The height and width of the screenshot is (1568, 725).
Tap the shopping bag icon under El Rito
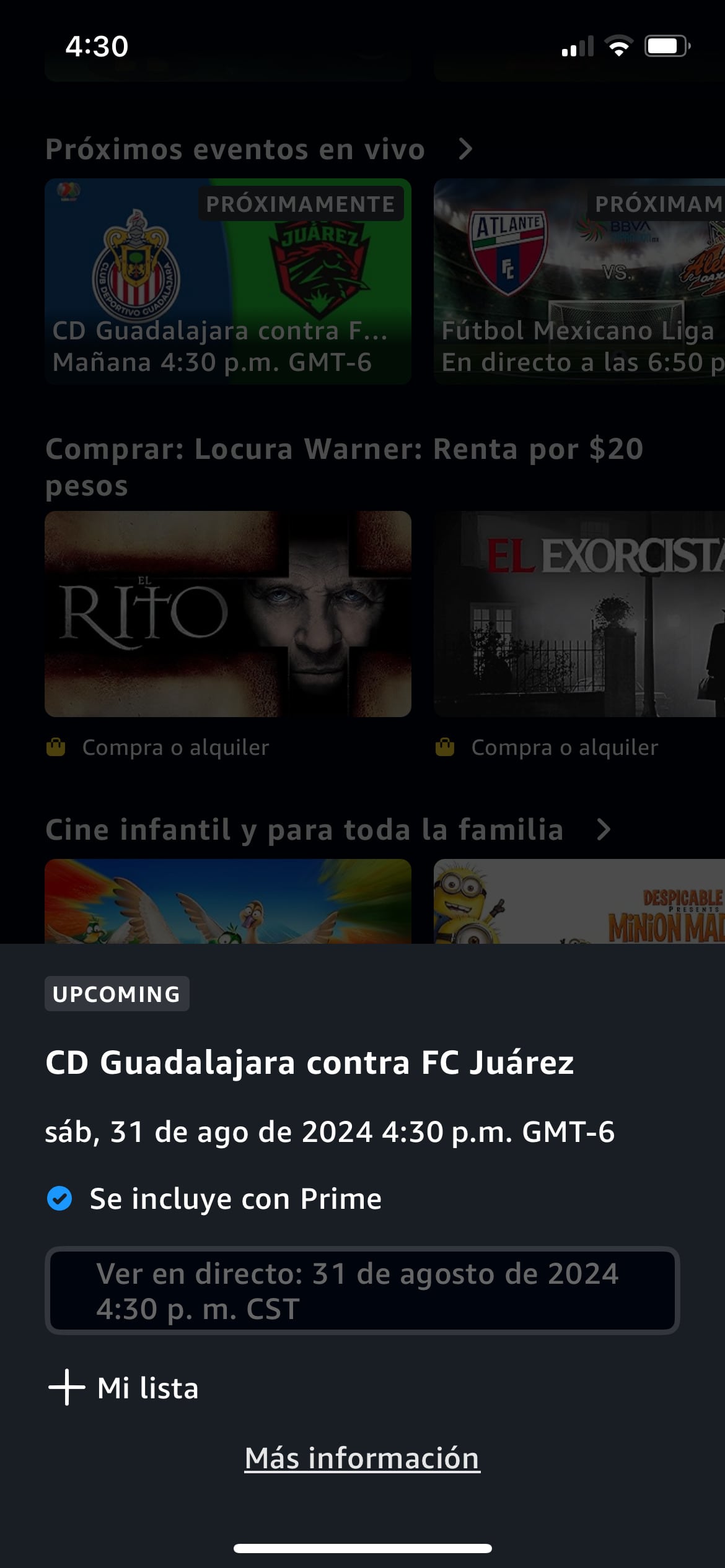click(x=58, y=747)
